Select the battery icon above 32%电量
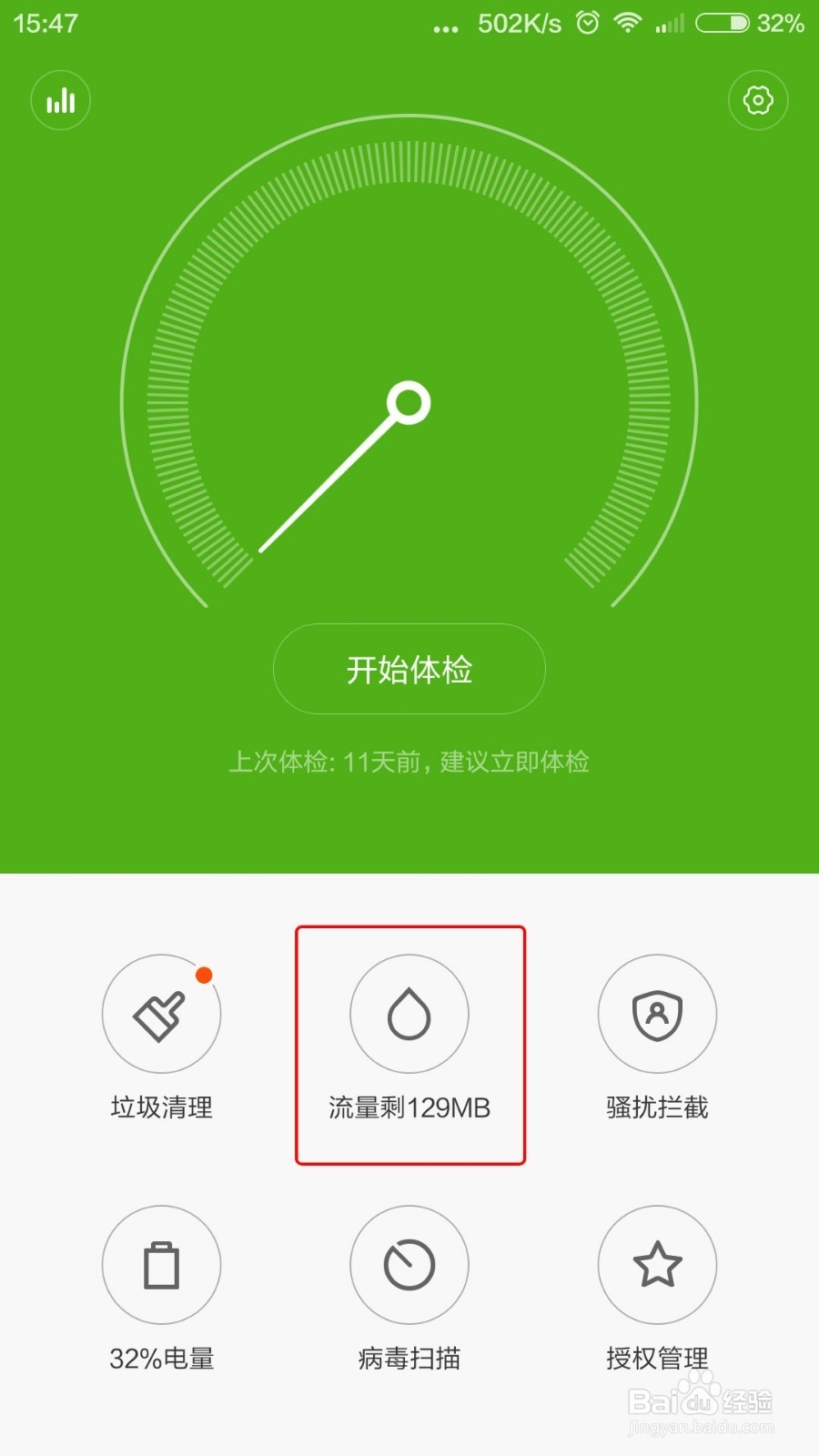 pyautogui.click(x=161, y=1265)
